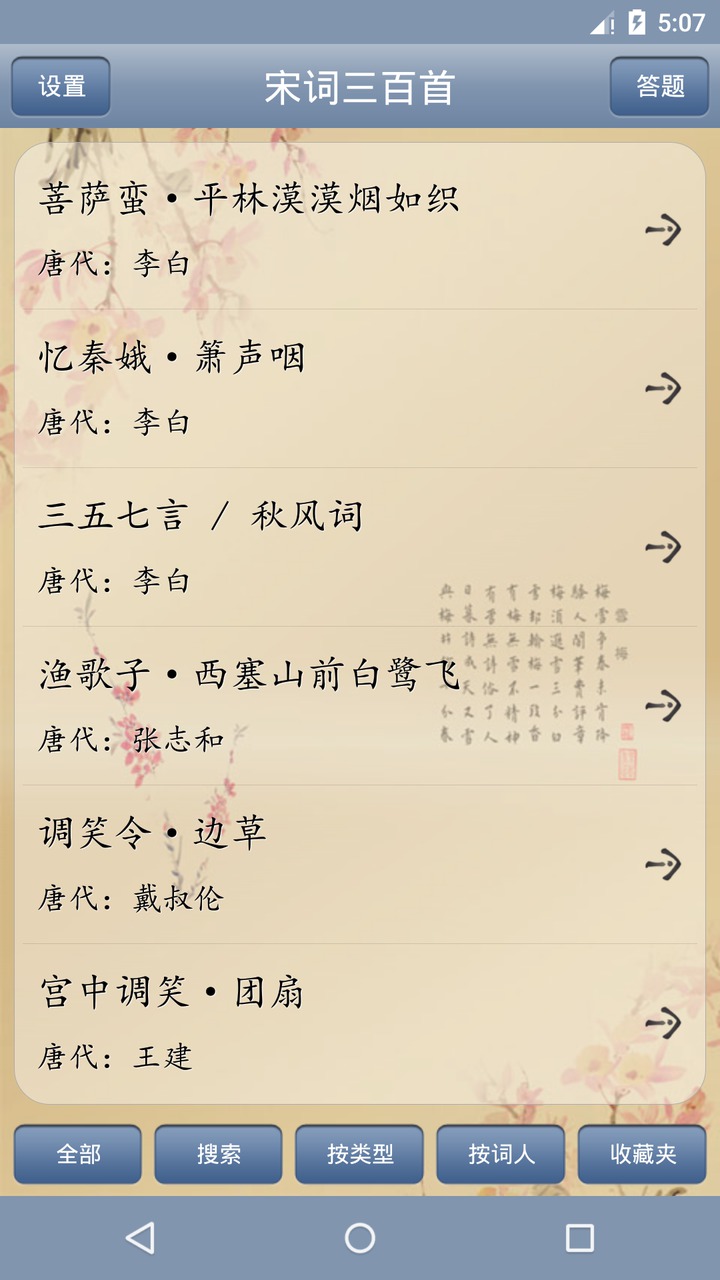Screen dimensions: 720x1280
Task: Select the 按类型 tab
Action: click(357, 1154)
